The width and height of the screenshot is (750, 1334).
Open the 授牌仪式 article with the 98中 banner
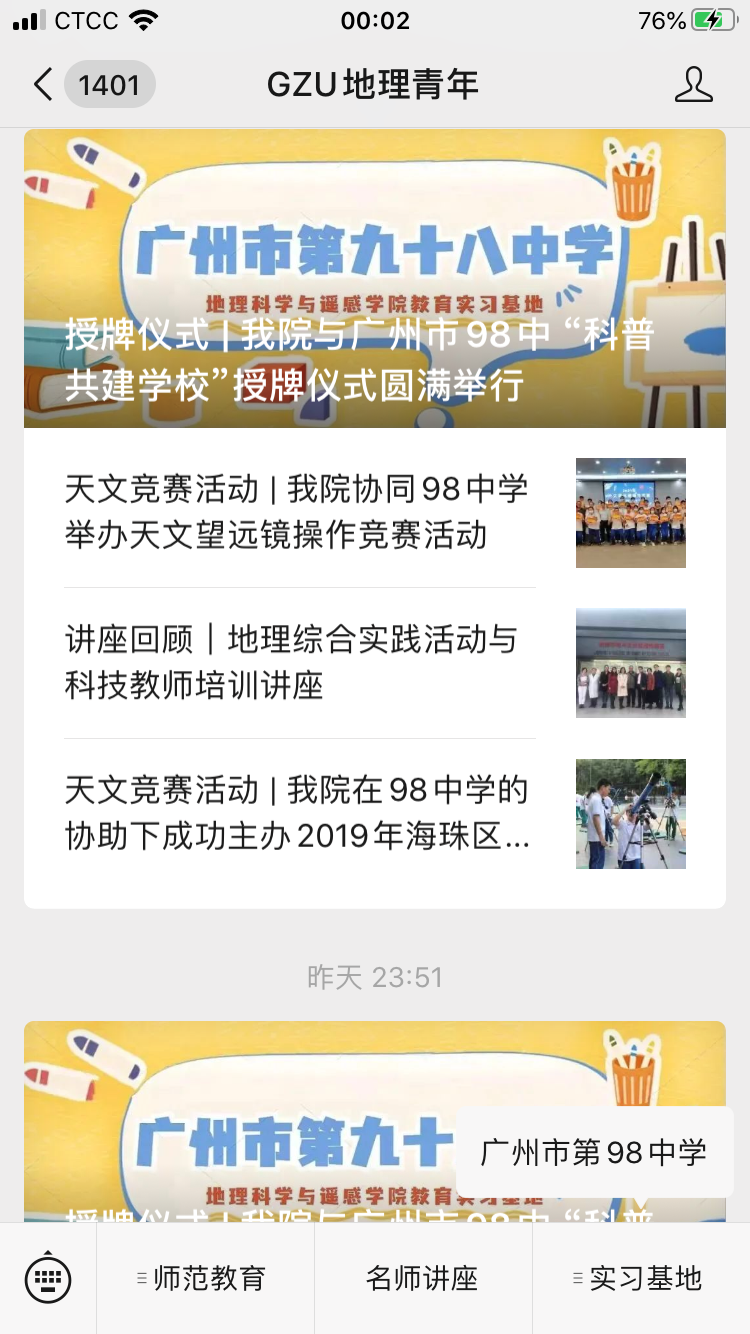click(x=374, y=280)
